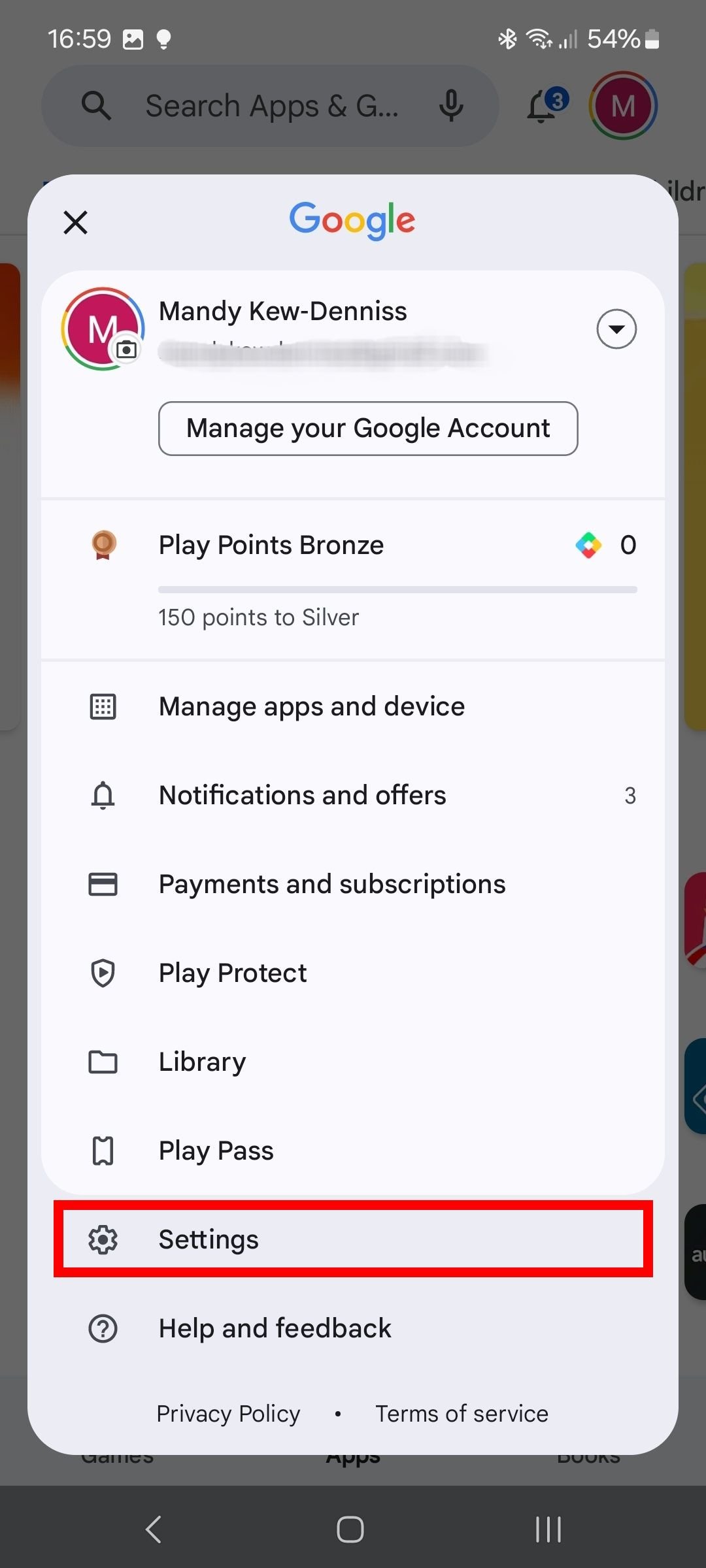Screen dimensions: 706x1568
Task: Open the Library row
Action: [x=353, y=1062]
